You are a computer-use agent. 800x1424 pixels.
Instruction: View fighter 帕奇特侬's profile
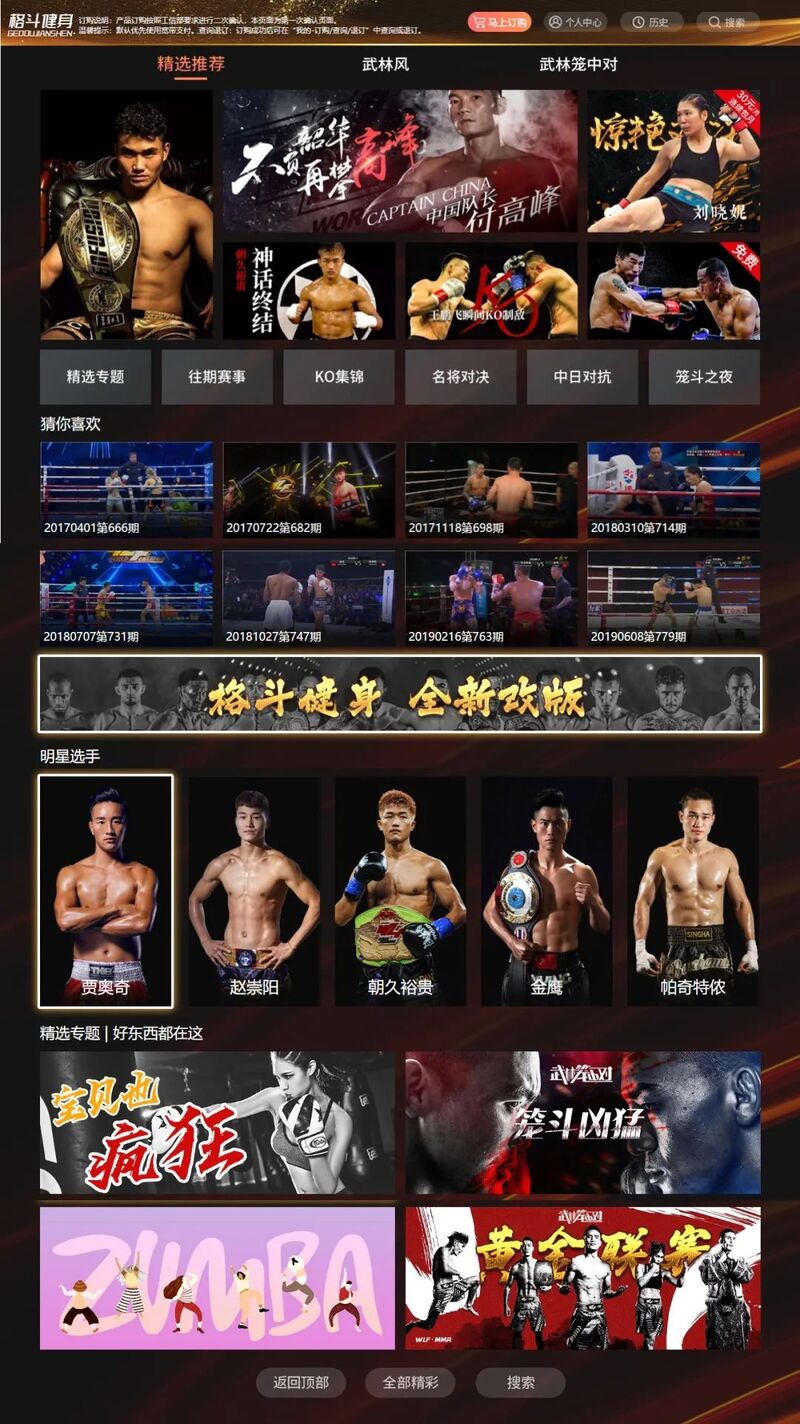coord(693,891)
